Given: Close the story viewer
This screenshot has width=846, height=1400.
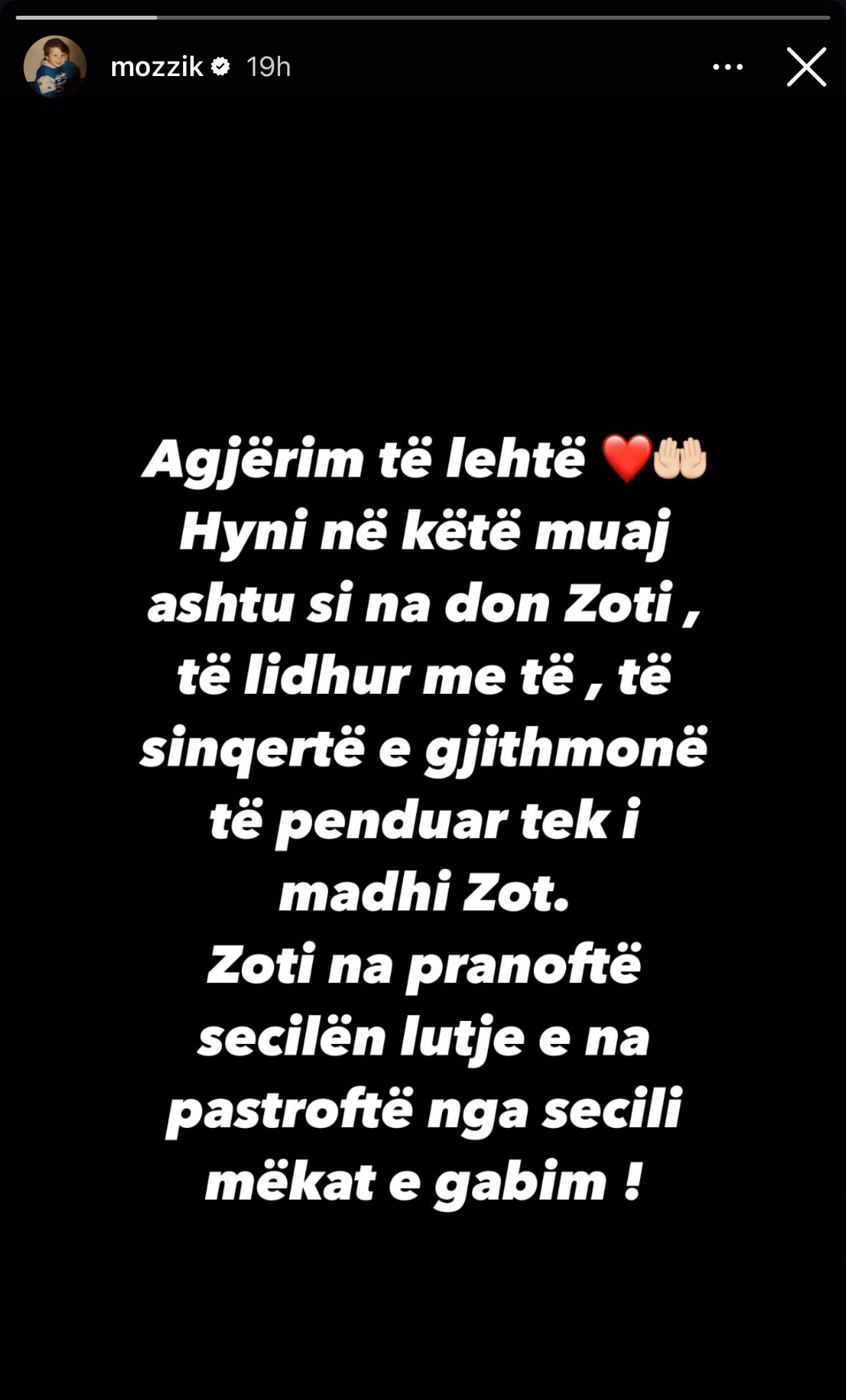Looking at the screenshot, I should [806, 67].
